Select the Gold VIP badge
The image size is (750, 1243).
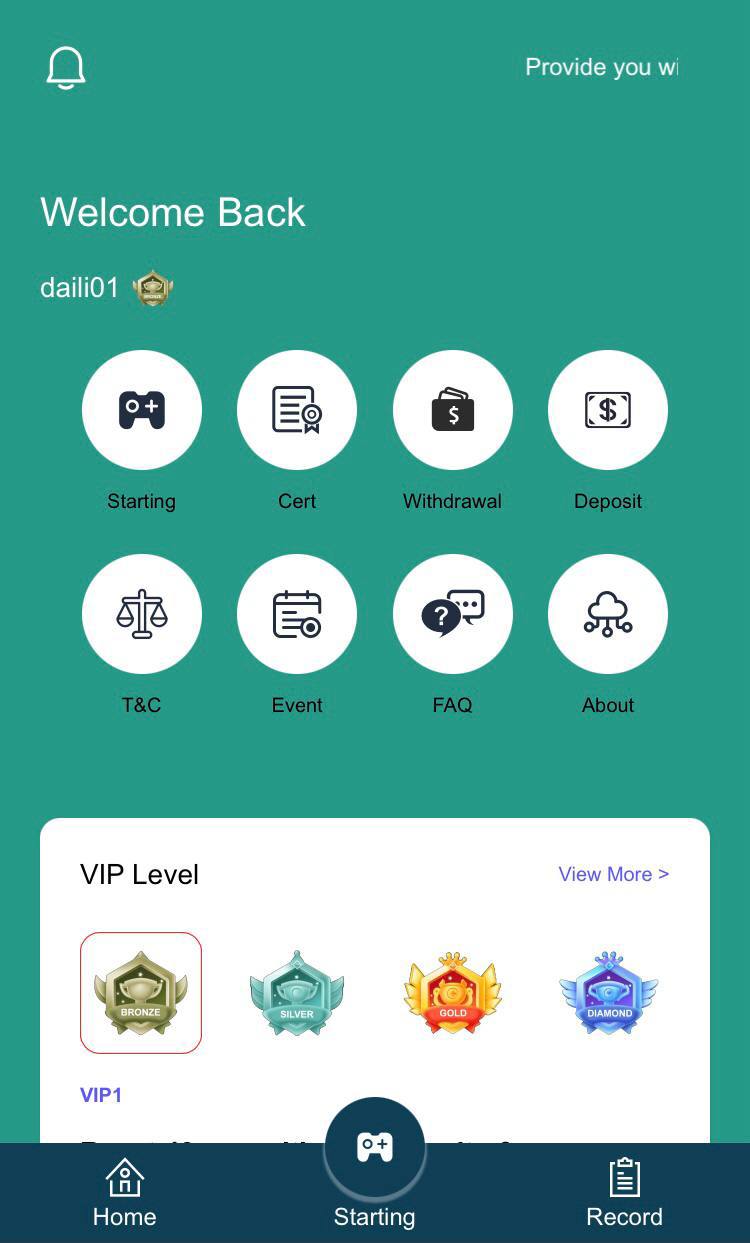453,993
